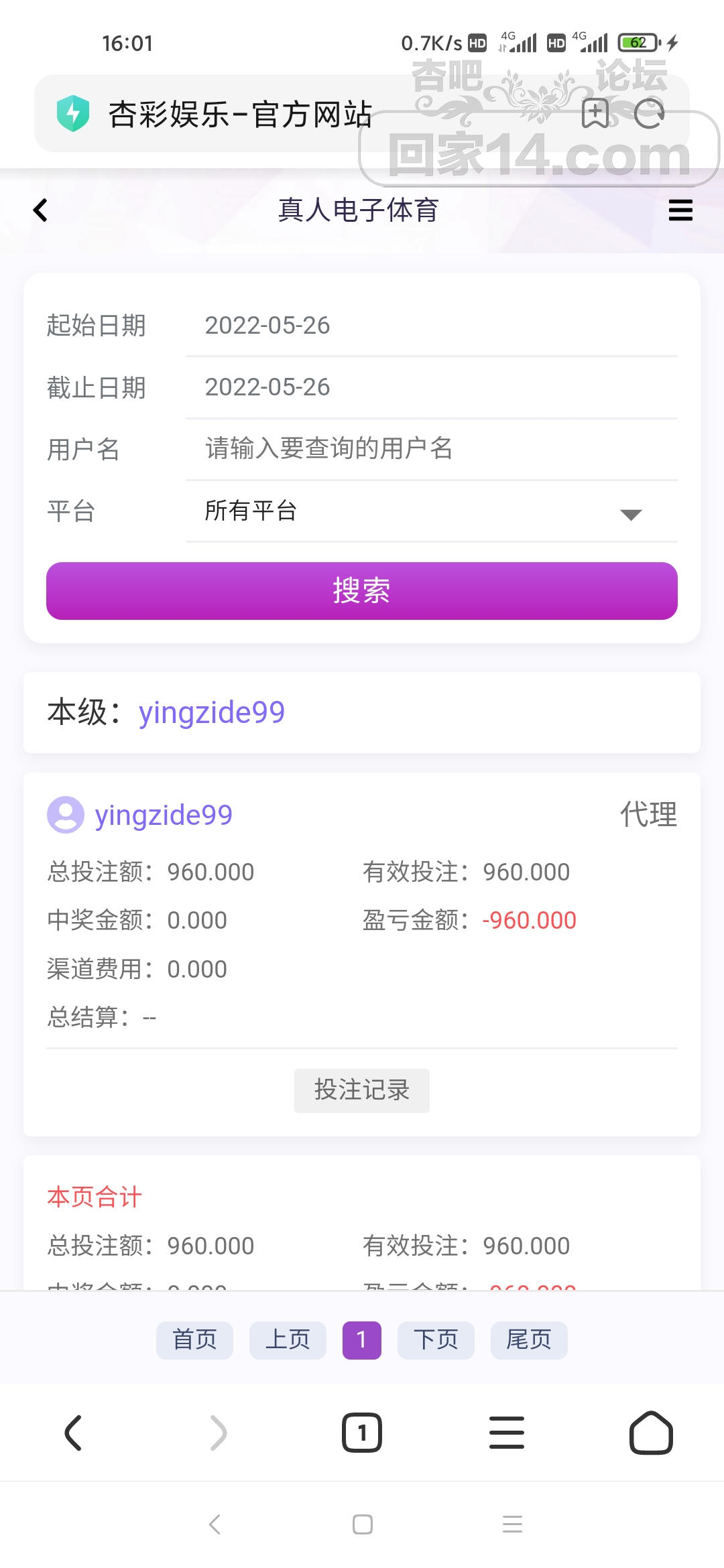Open browser tabs via the numbered tab icon

(x=361, y=1433)
